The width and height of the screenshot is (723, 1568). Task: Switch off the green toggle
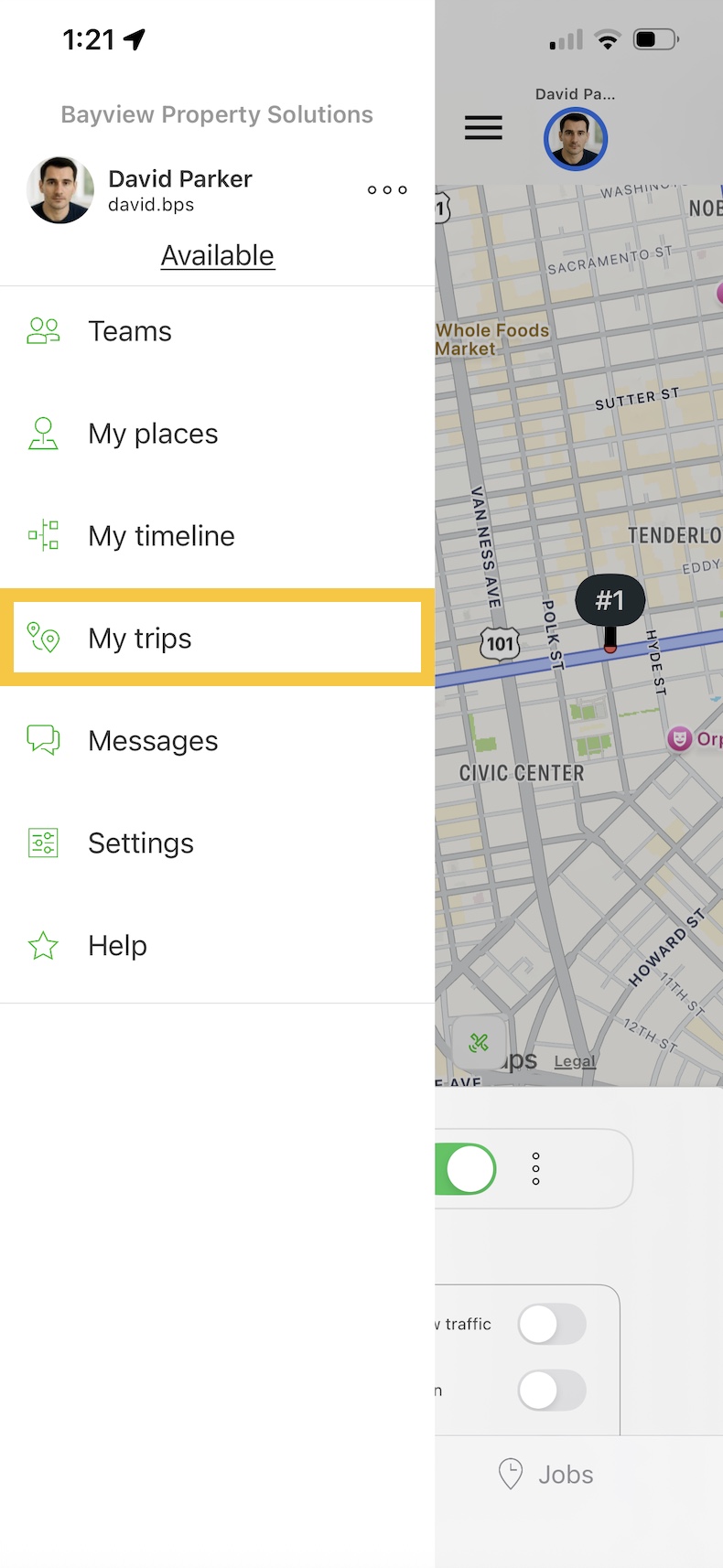(x=467, y=1169)
